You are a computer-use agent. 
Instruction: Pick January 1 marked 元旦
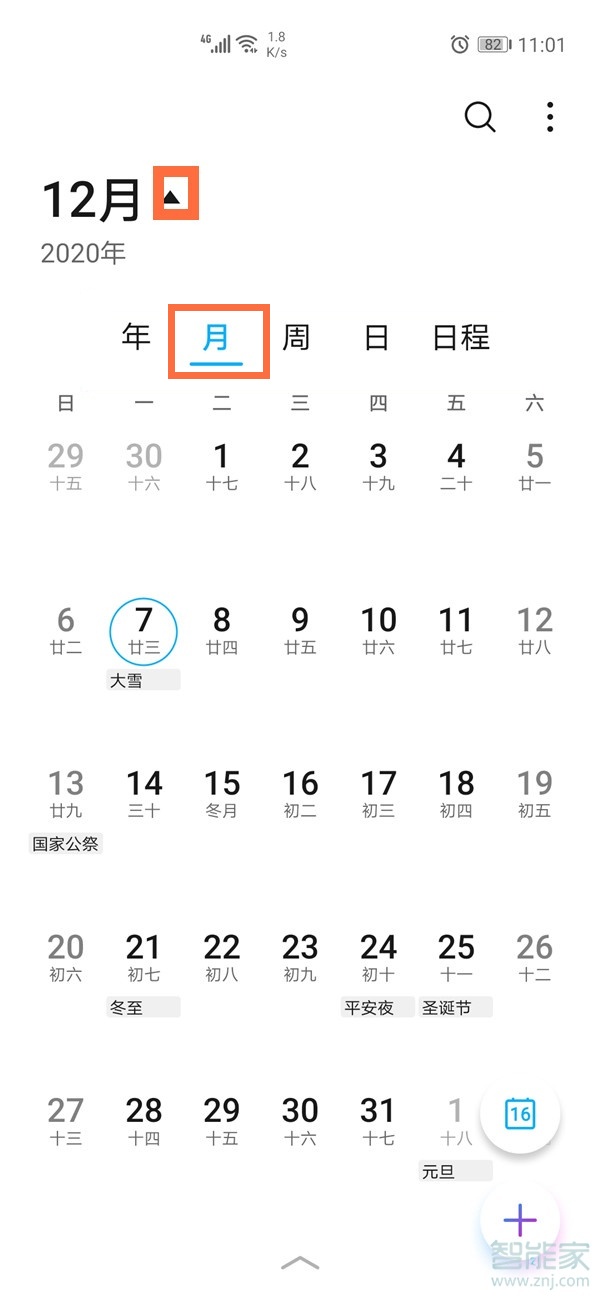pos(456,1122)
